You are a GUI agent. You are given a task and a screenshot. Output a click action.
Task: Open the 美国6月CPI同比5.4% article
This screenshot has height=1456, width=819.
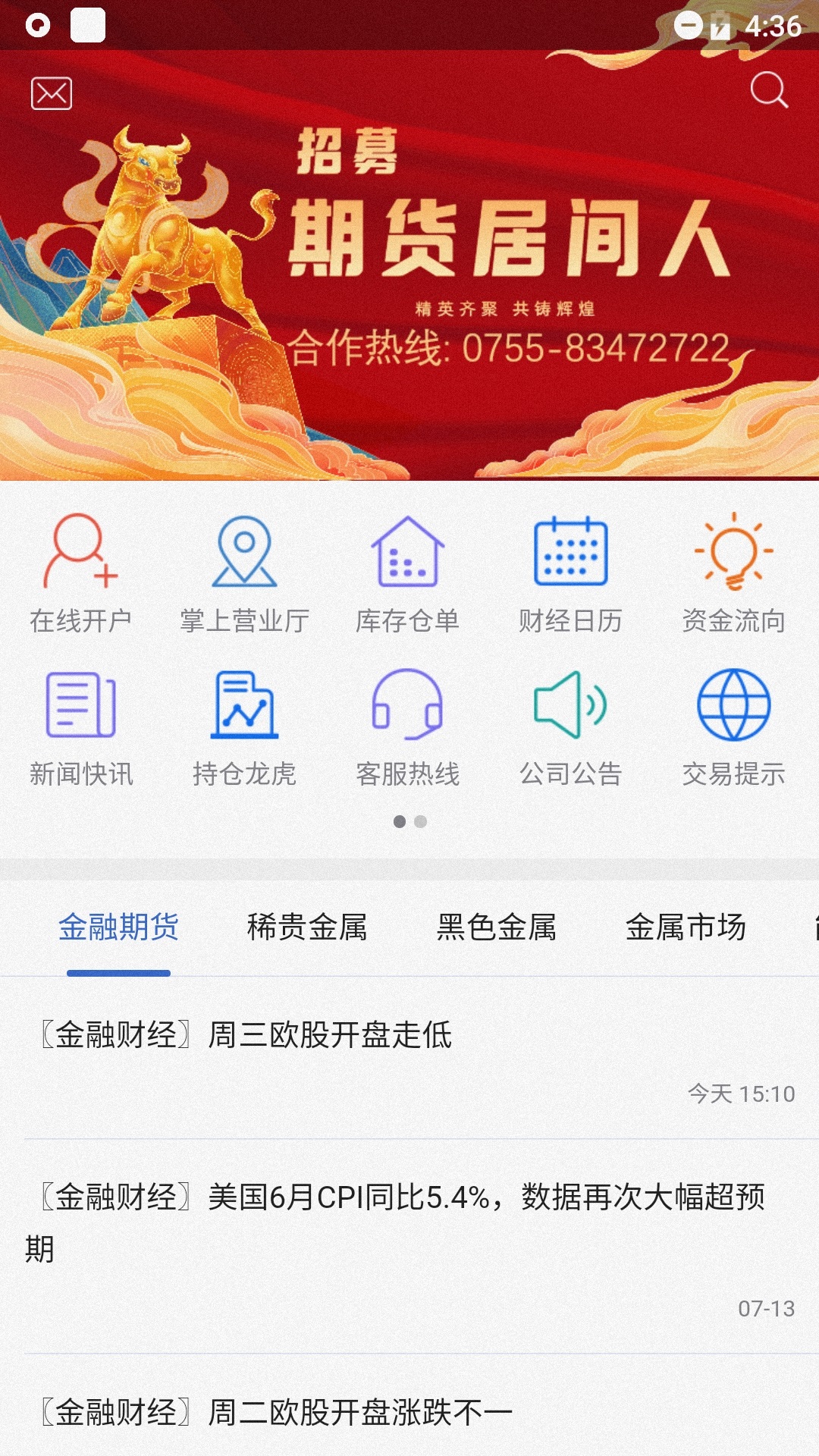[x=409, y=1246]
